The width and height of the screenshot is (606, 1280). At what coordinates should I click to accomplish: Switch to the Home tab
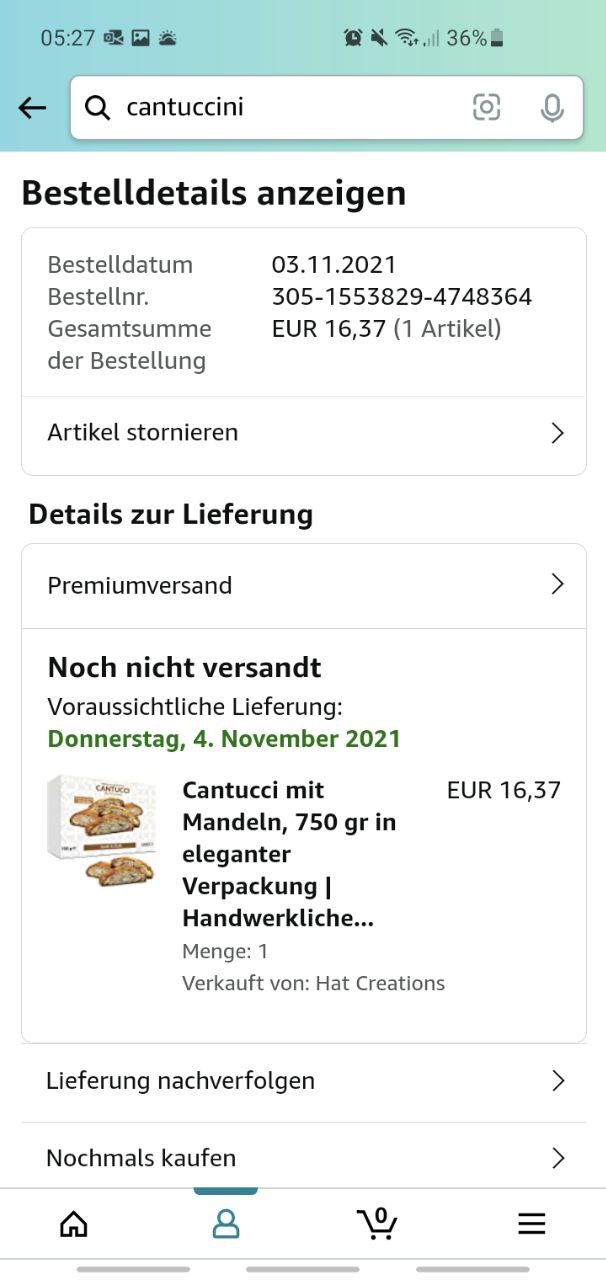click(x=74, y=1224)
